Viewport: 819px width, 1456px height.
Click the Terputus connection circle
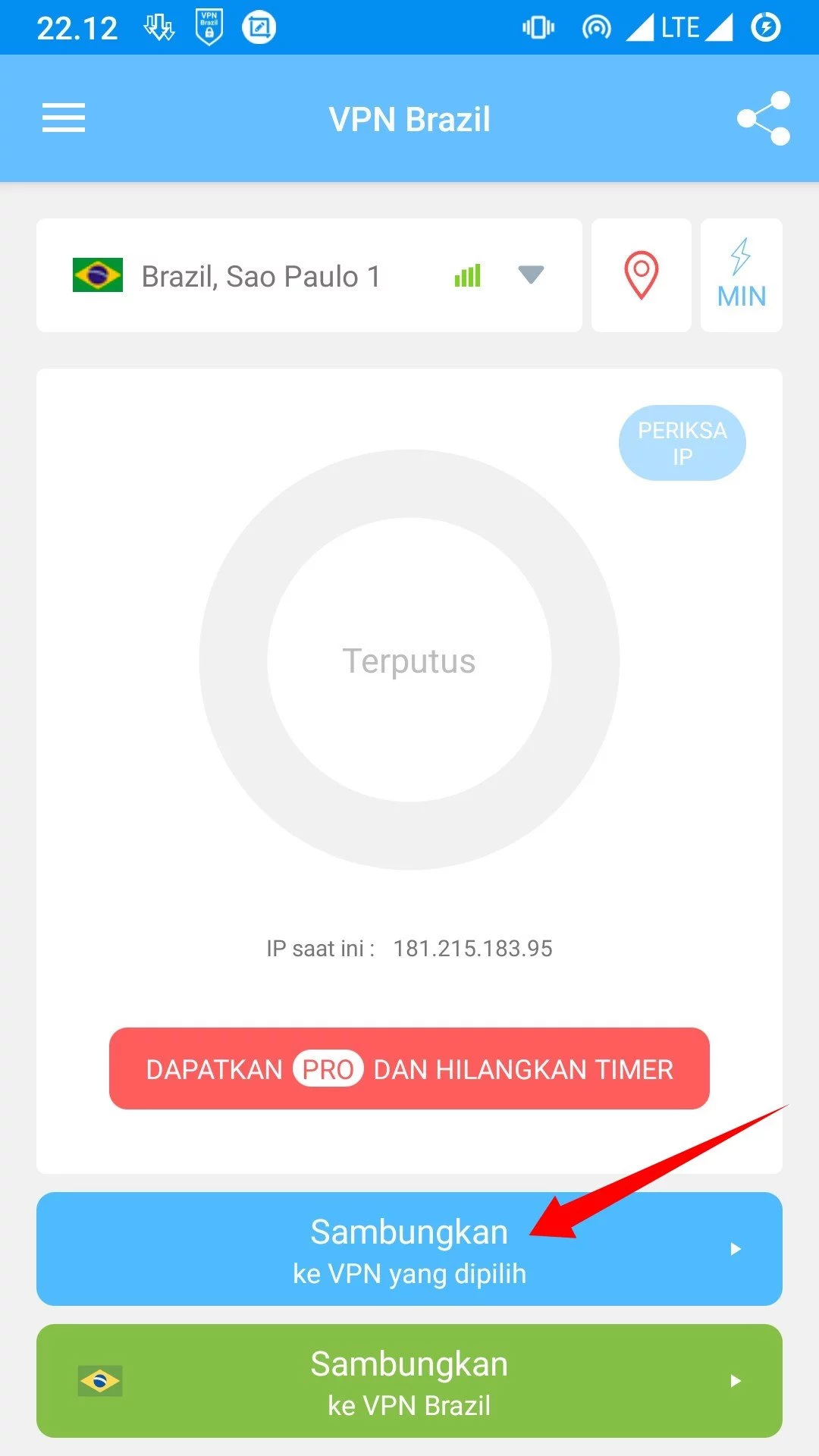[409, 660]
